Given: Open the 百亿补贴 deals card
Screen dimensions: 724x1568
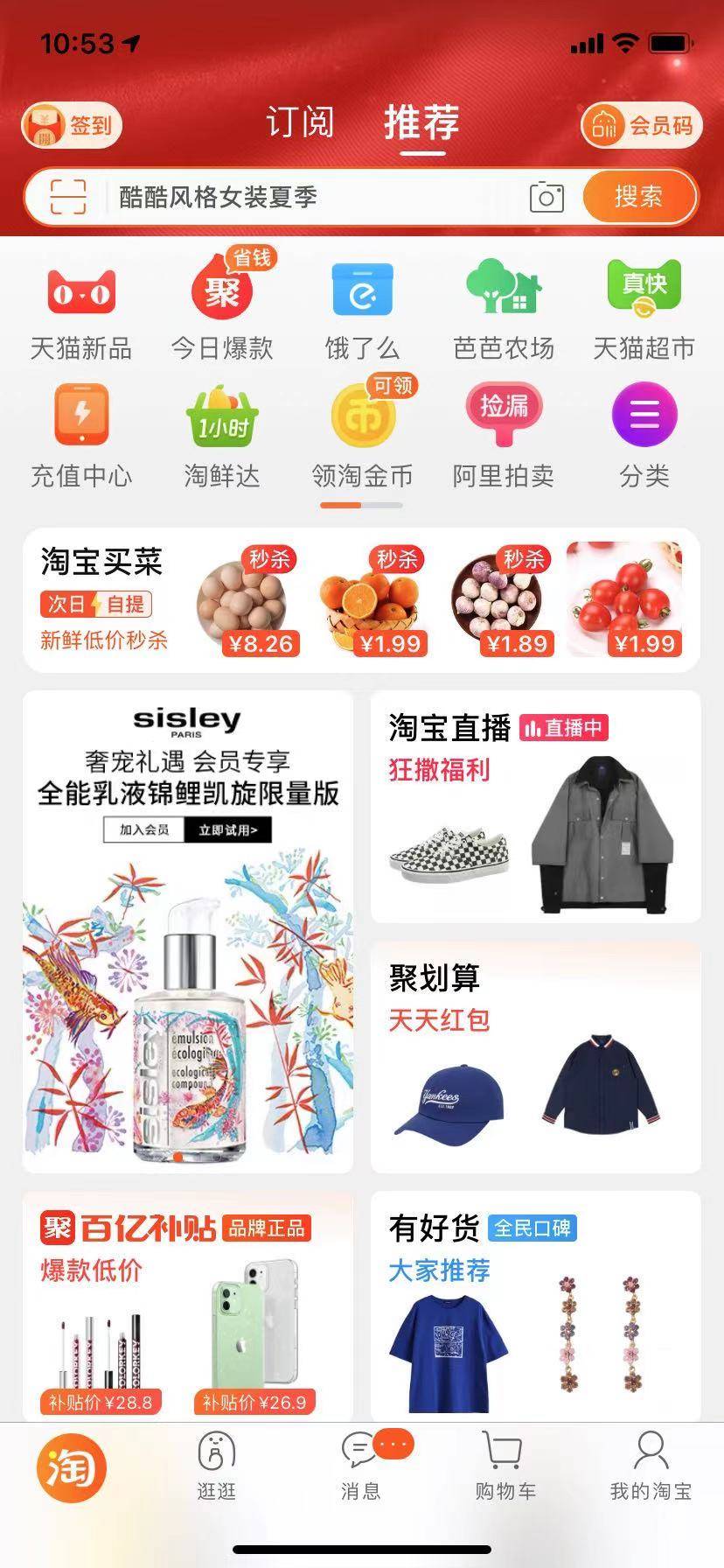Looking at the screenshot, I should (187, 1304).
